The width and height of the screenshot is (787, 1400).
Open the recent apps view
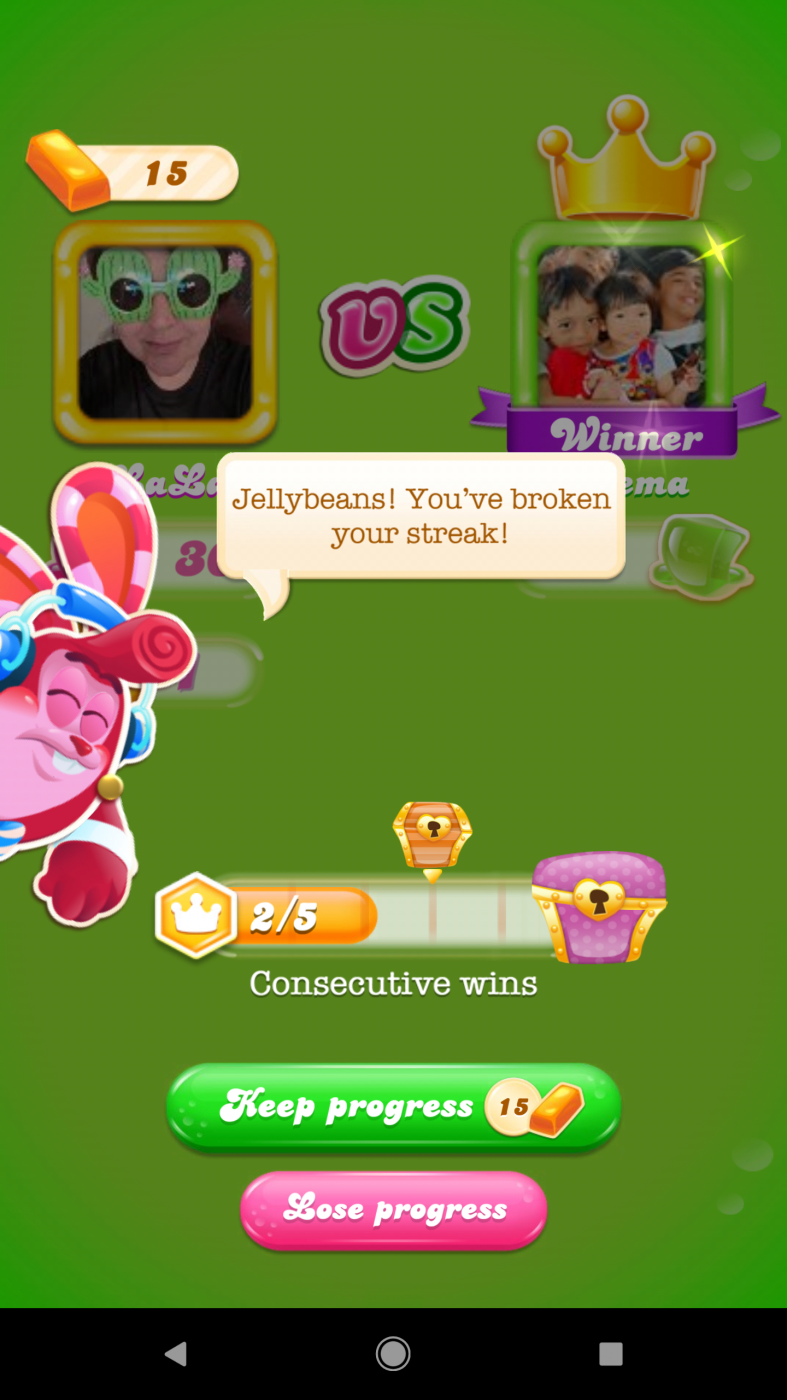point(610,1354)
